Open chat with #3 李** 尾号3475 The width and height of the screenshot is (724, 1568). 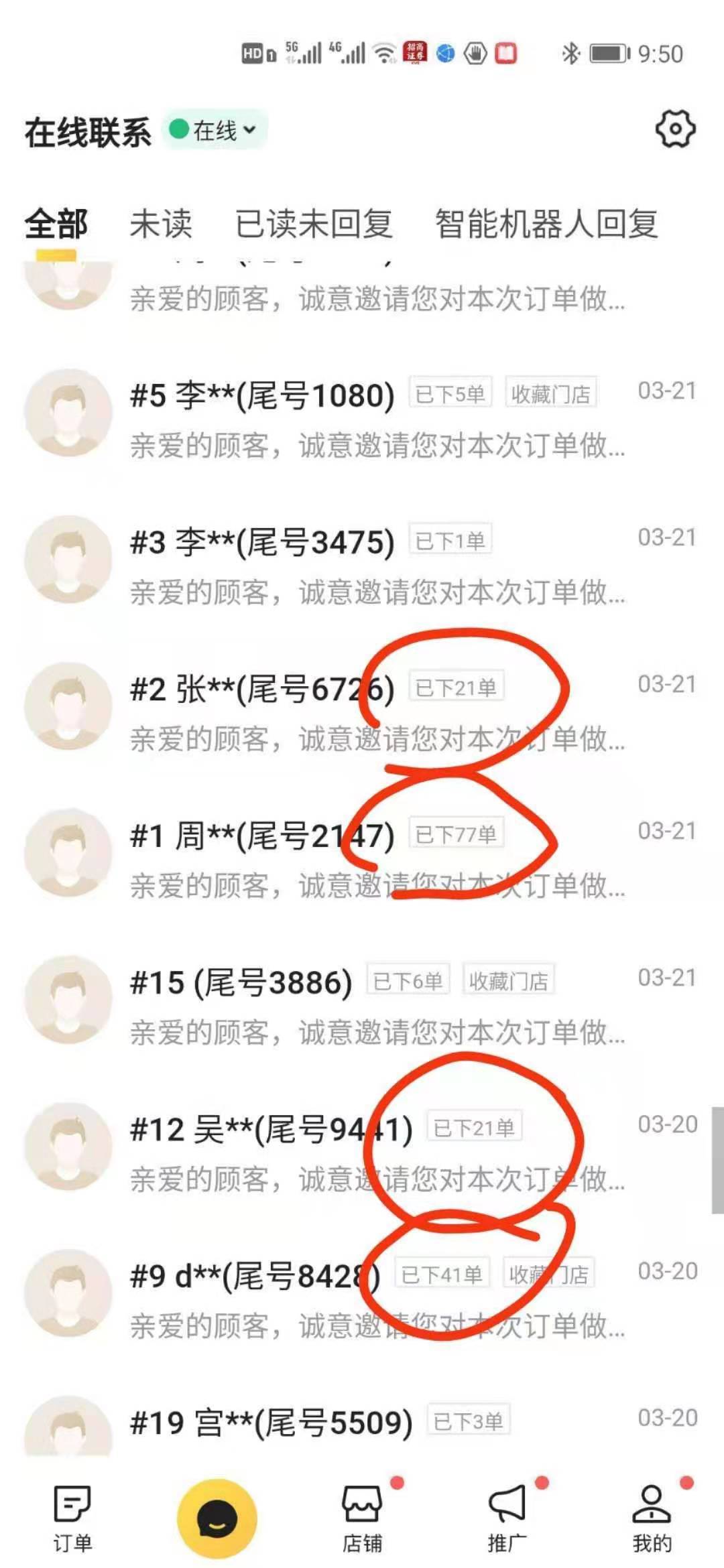[x=362, y=566]
